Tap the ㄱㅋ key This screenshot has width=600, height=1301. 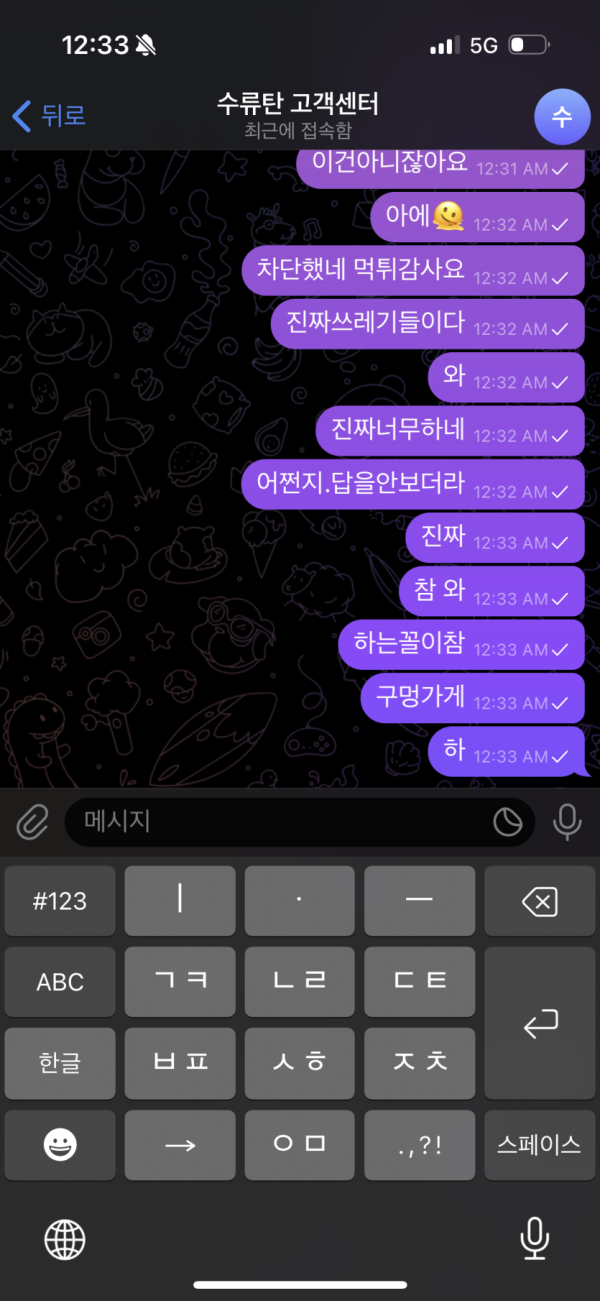point(180,982)
